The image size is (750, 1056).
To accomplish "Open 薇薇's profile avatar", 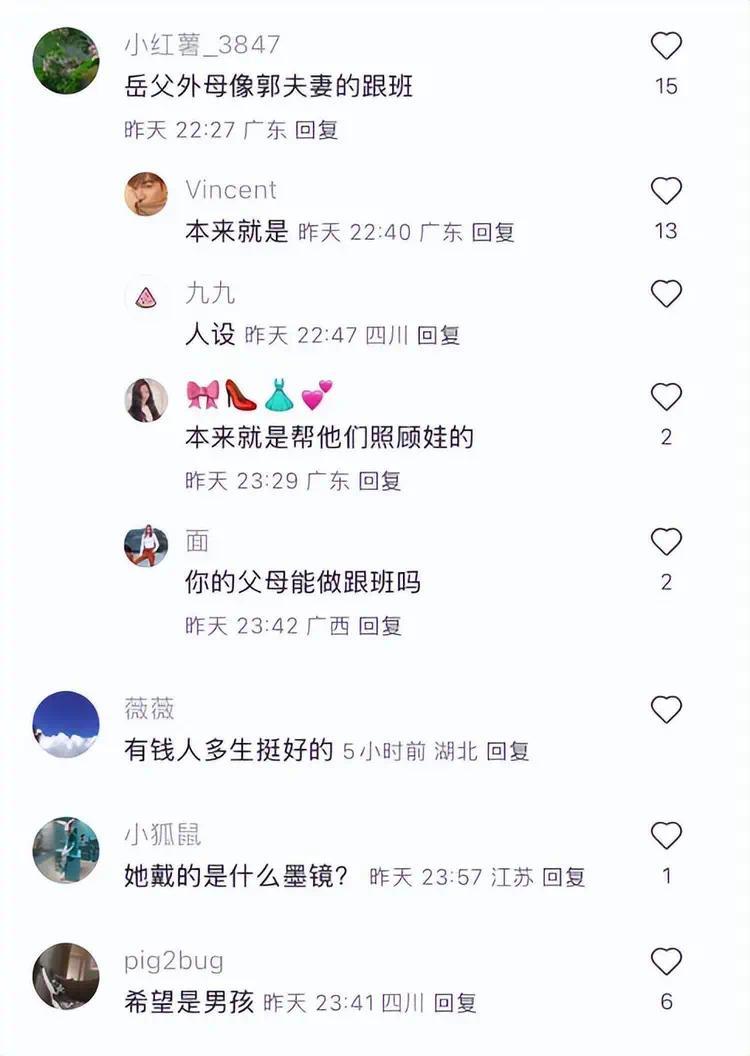I will coord(66,724).
